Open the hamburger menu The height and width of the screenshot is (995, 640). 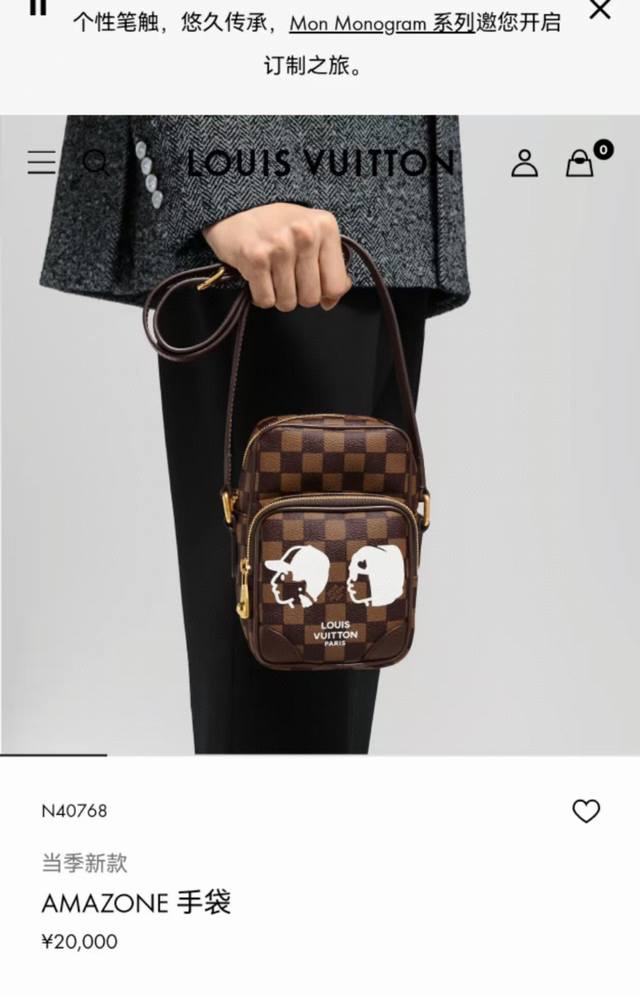pyautogui.click(x=42, y=162)
